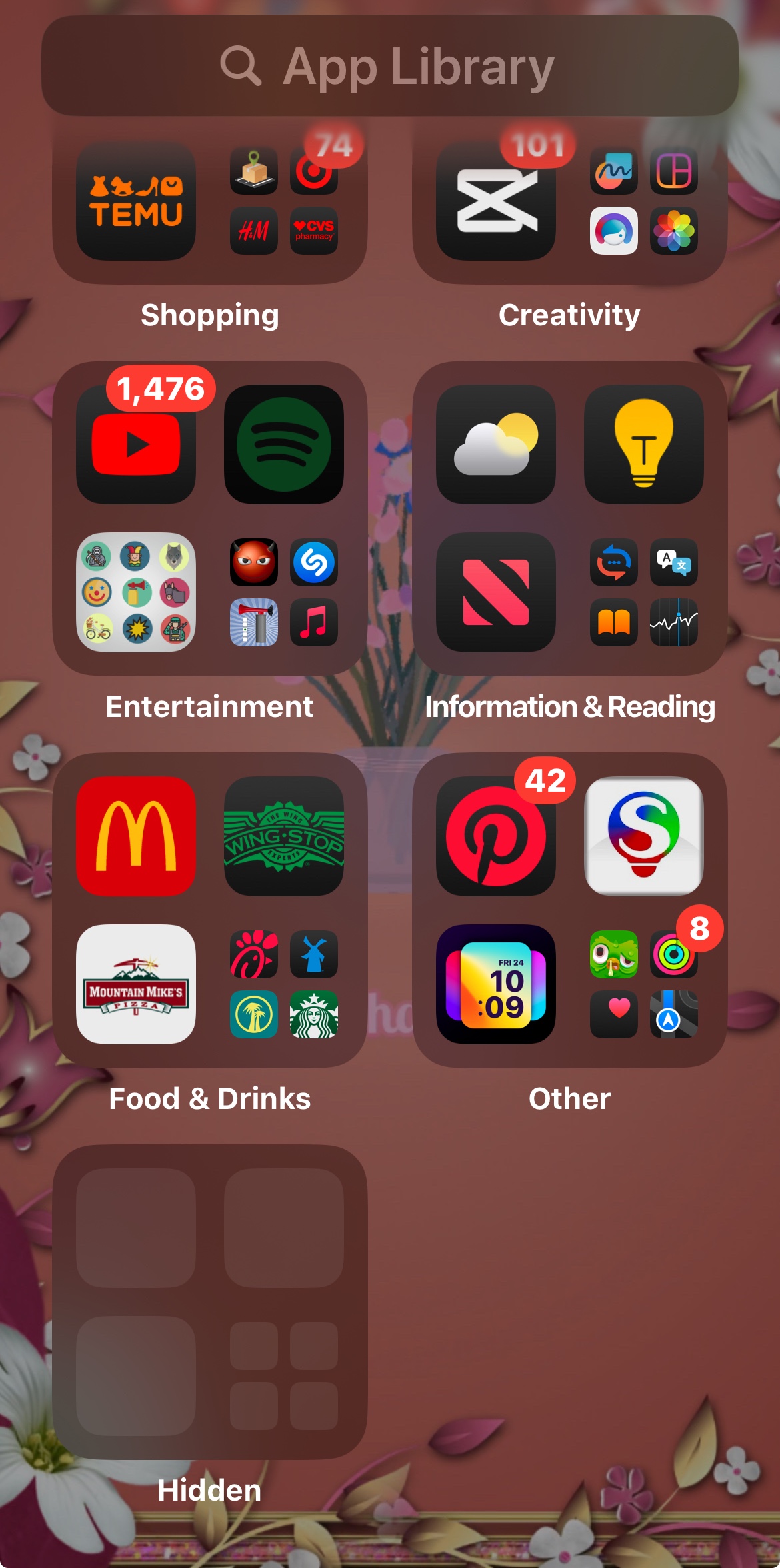Open the Weather app

496,444
